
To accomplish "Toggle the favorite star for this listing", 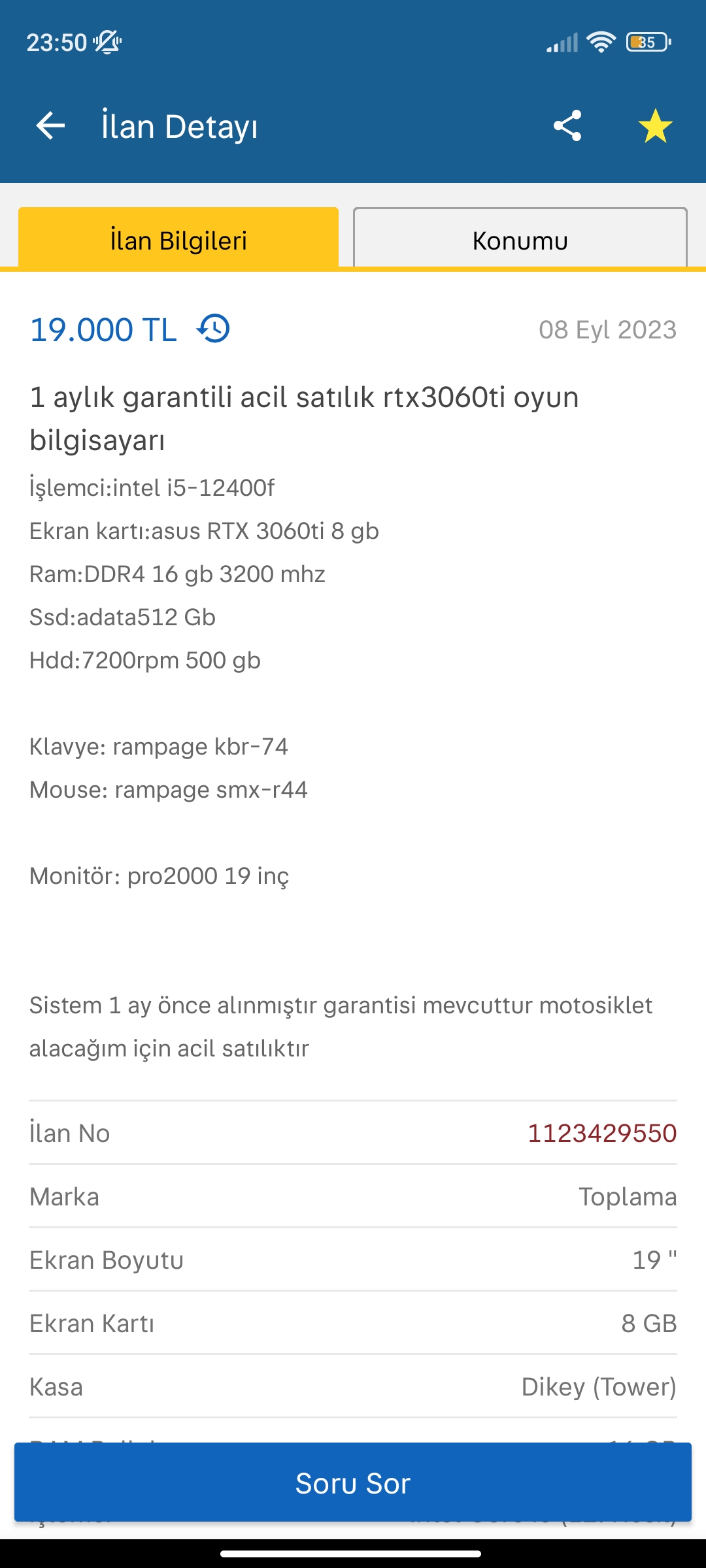I will click(655, 125).
